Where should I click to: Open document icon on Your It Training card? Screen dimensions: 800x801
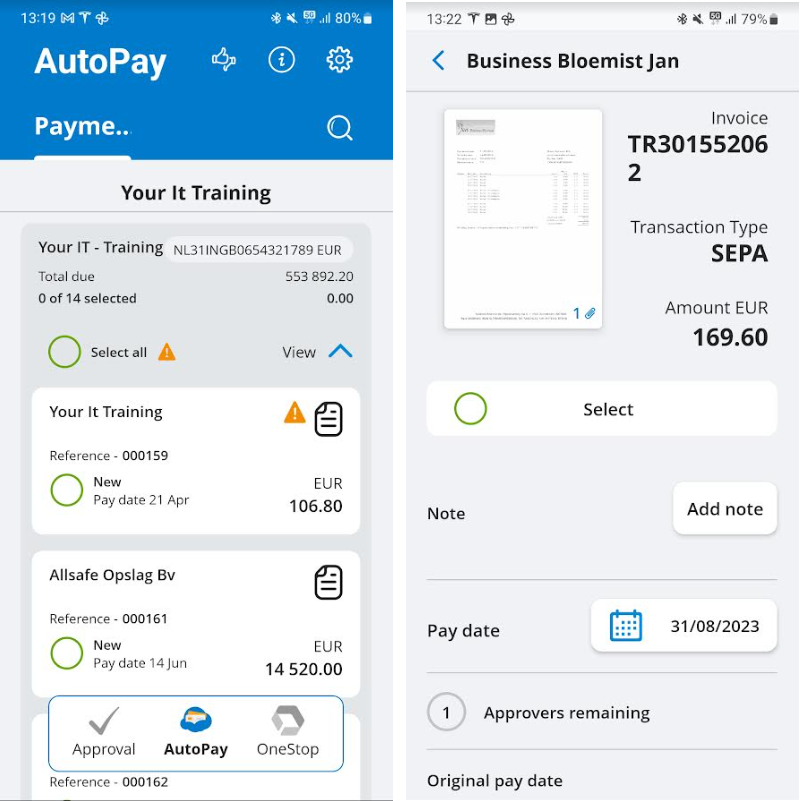pos(328,419)
